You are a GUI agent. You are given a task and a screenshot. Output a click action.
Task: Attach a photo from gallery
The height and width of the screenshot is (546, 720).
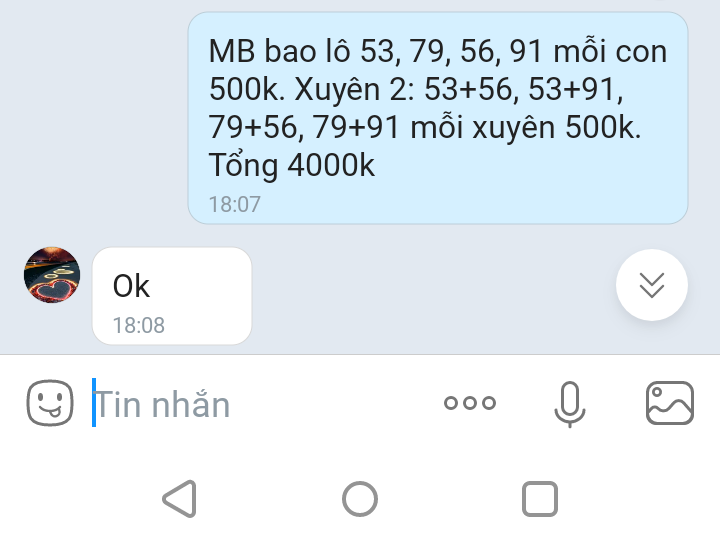[669, 403]
